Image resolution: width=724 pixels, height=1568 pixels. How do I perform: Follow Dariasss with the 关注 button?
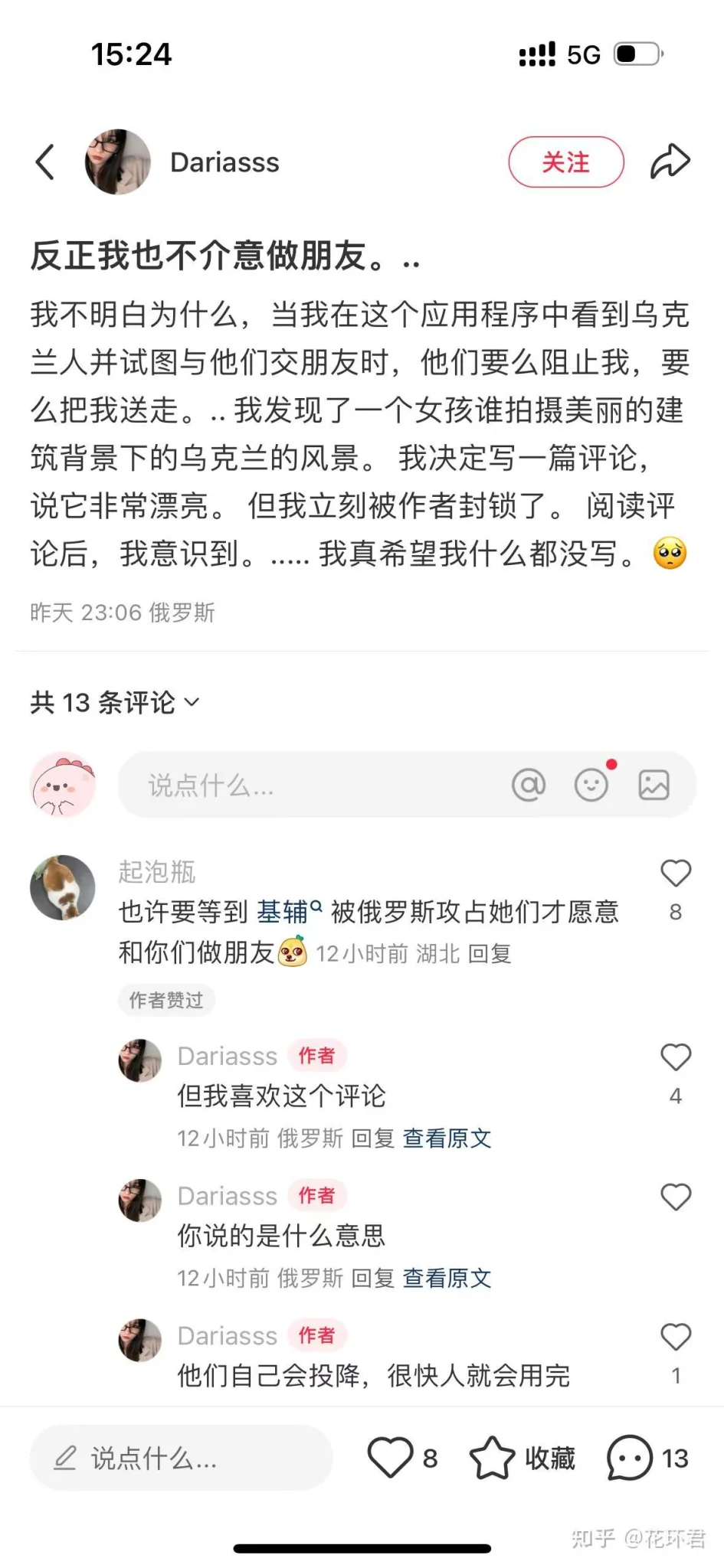(x=565, y=162)
